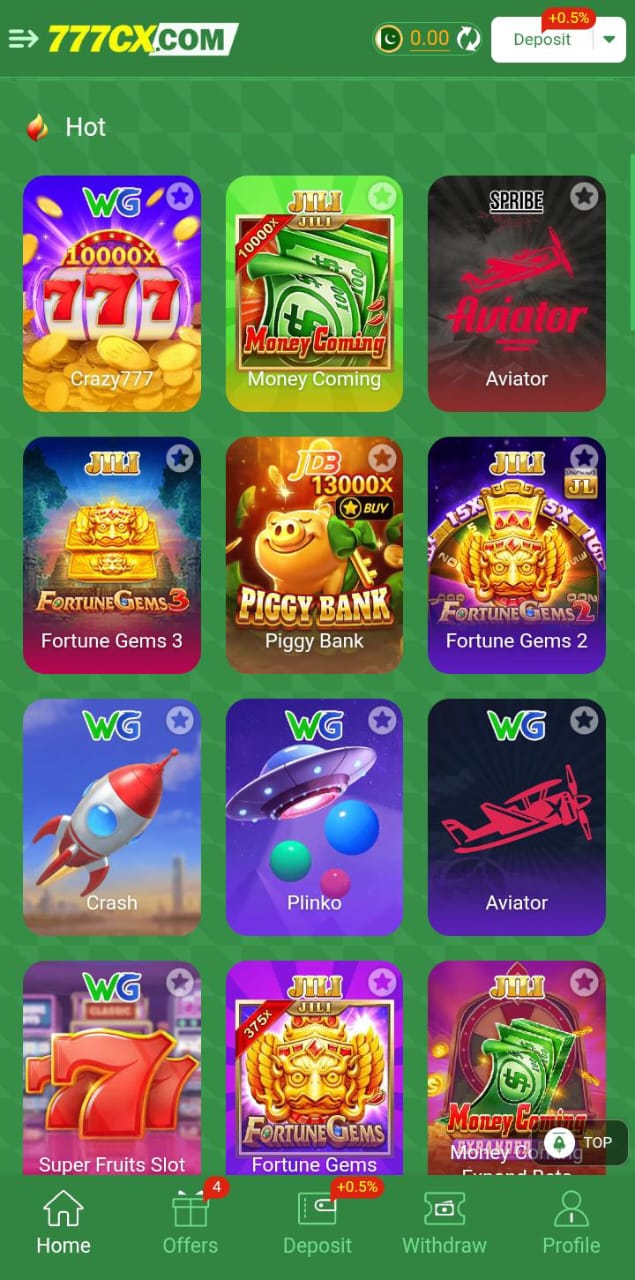Open the side drawer menu
The image size is (635, 1280).
23,40
